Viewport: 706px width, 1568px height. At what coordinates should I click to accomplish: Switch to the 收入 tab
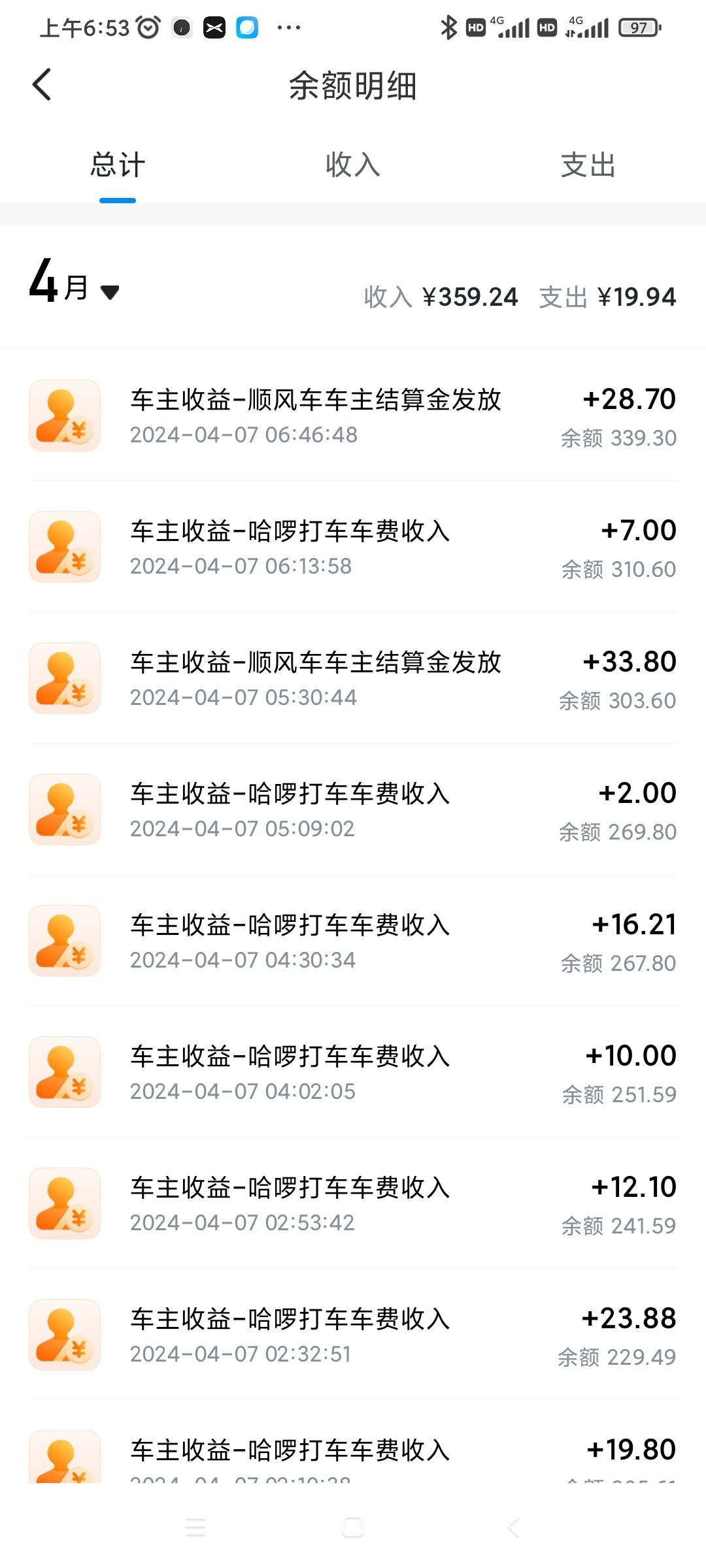point(353,165)
